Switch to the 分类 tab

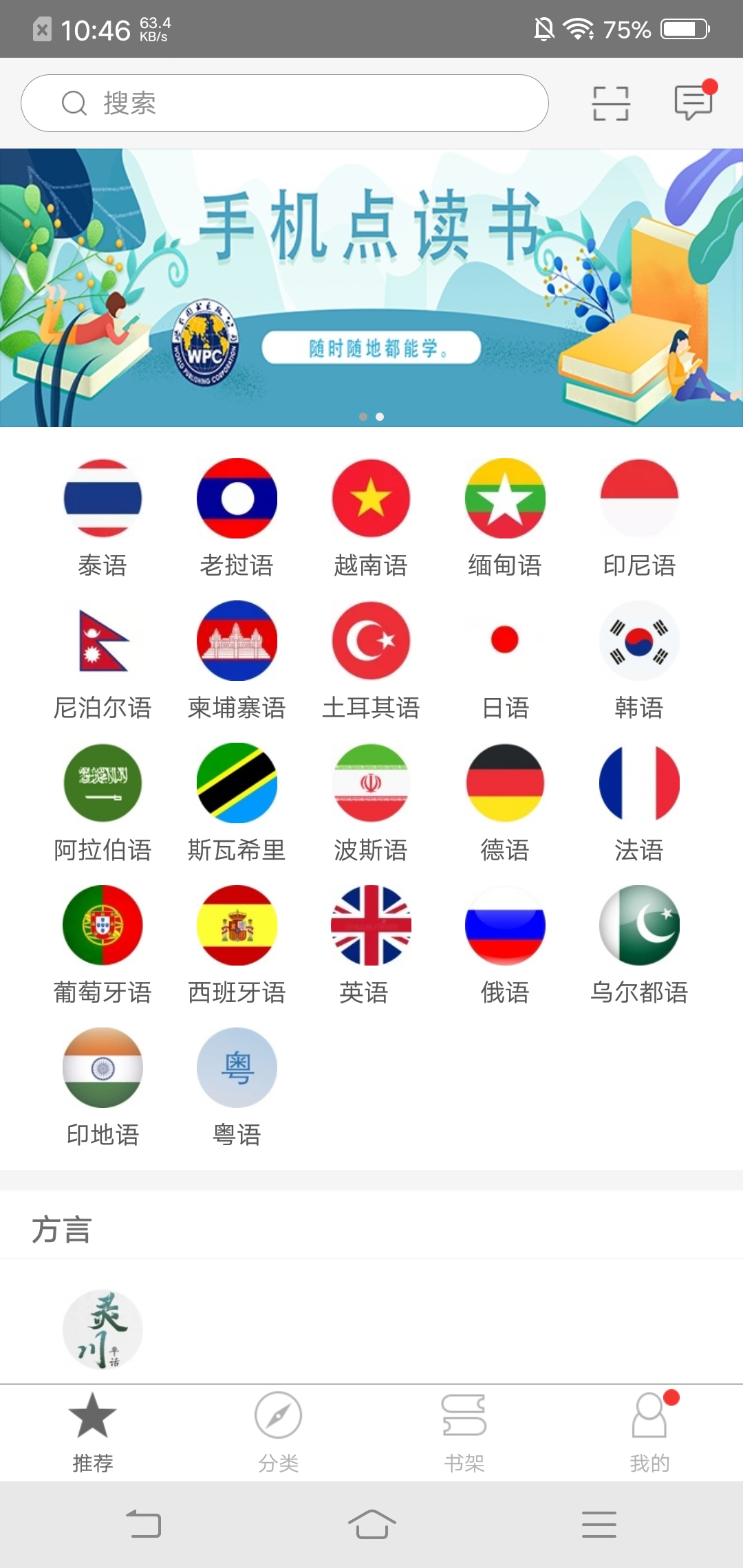pyautogui.click(x=279, y=1433)
